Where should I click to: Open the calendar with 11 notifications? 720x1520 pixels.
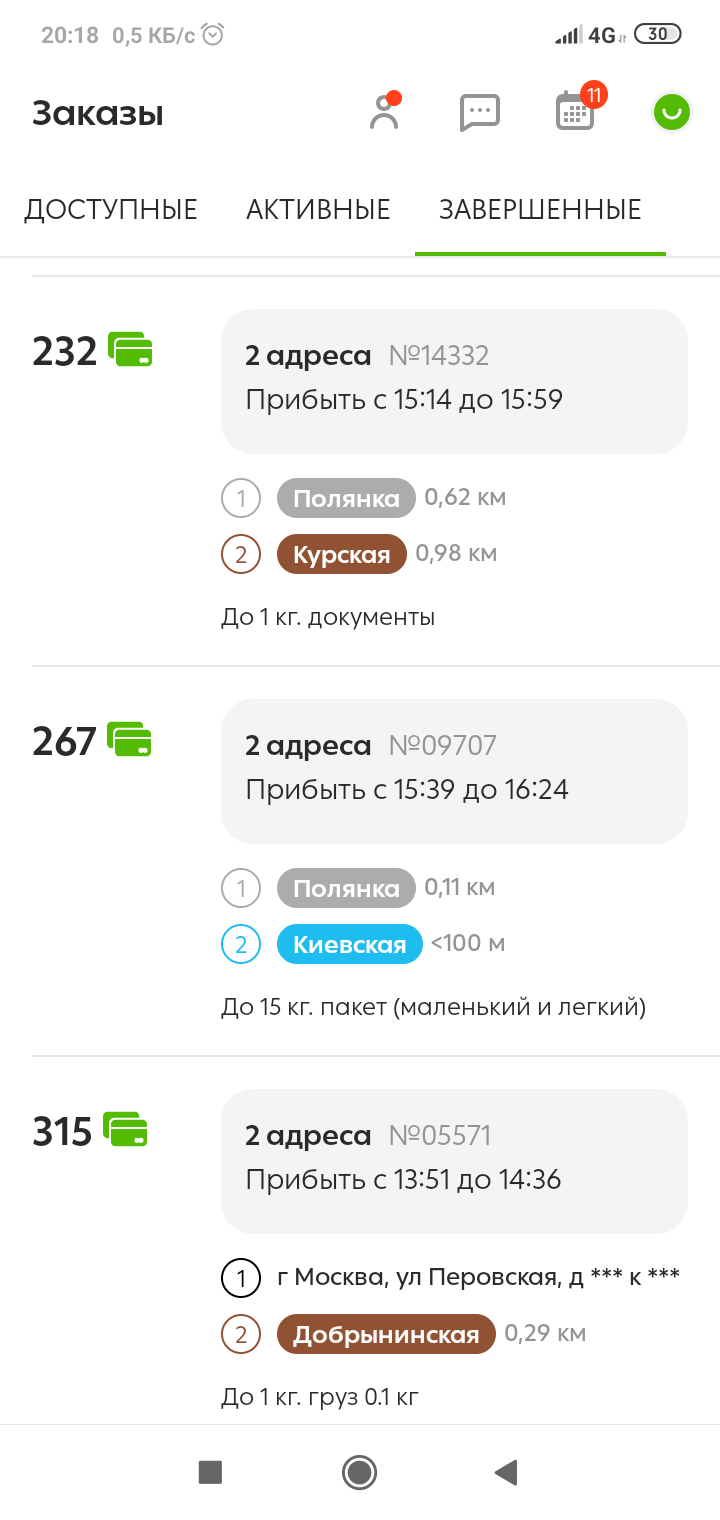coord(575,112)
